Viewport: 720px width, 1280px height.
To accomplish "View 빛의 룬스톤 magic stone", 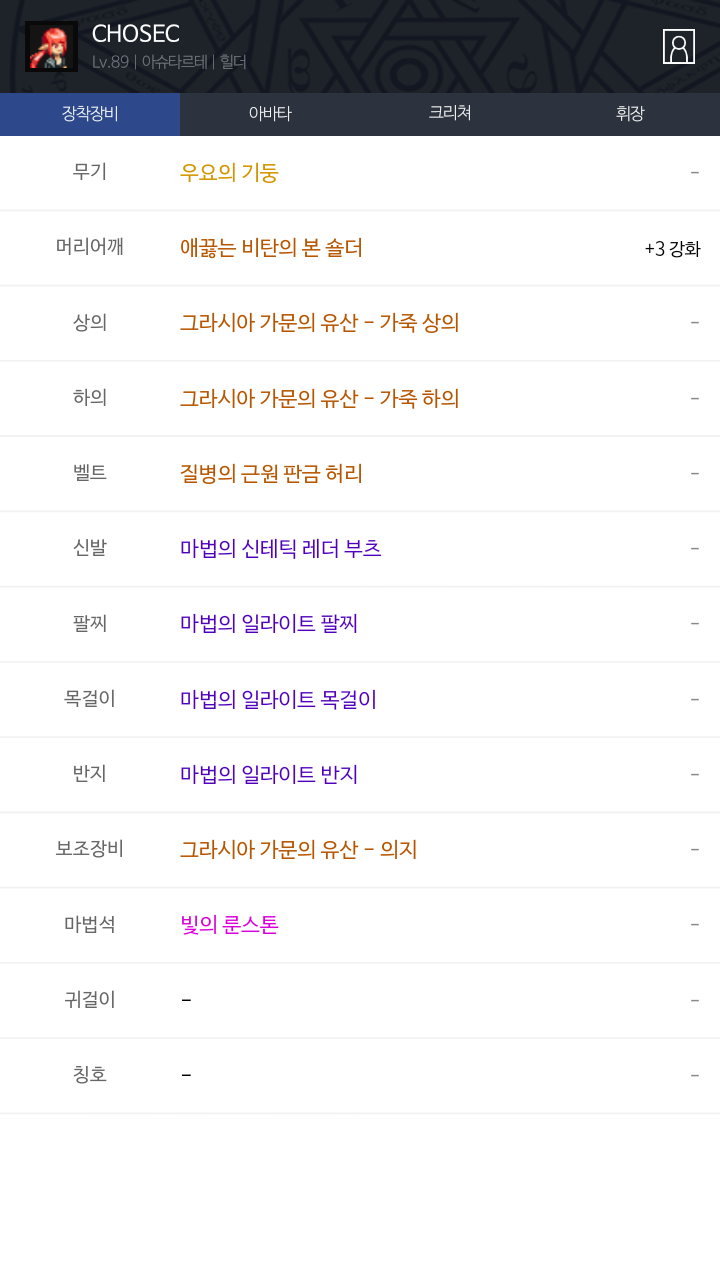I will point(229,924).
